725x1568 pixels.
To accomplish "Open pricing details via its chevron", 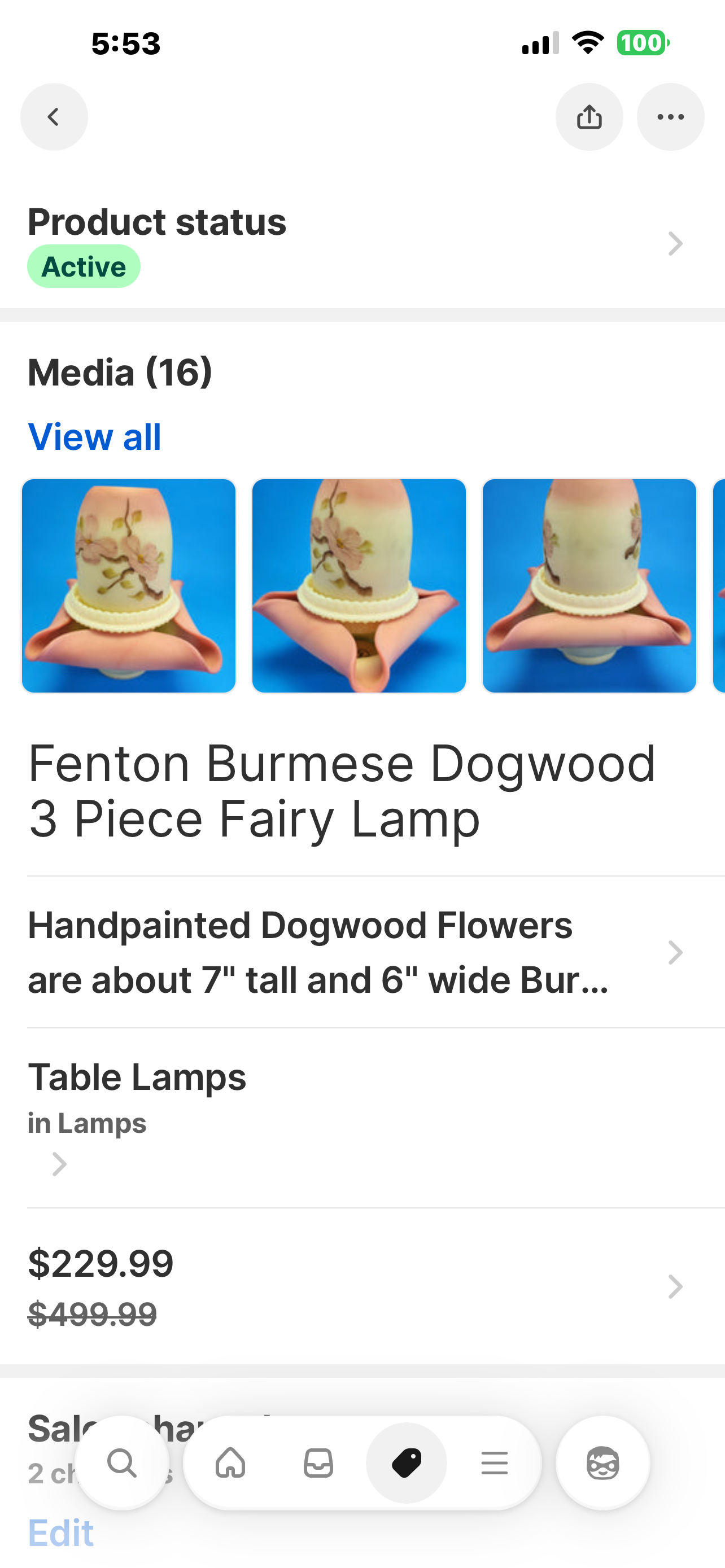I will click(x=675, y=1286).
